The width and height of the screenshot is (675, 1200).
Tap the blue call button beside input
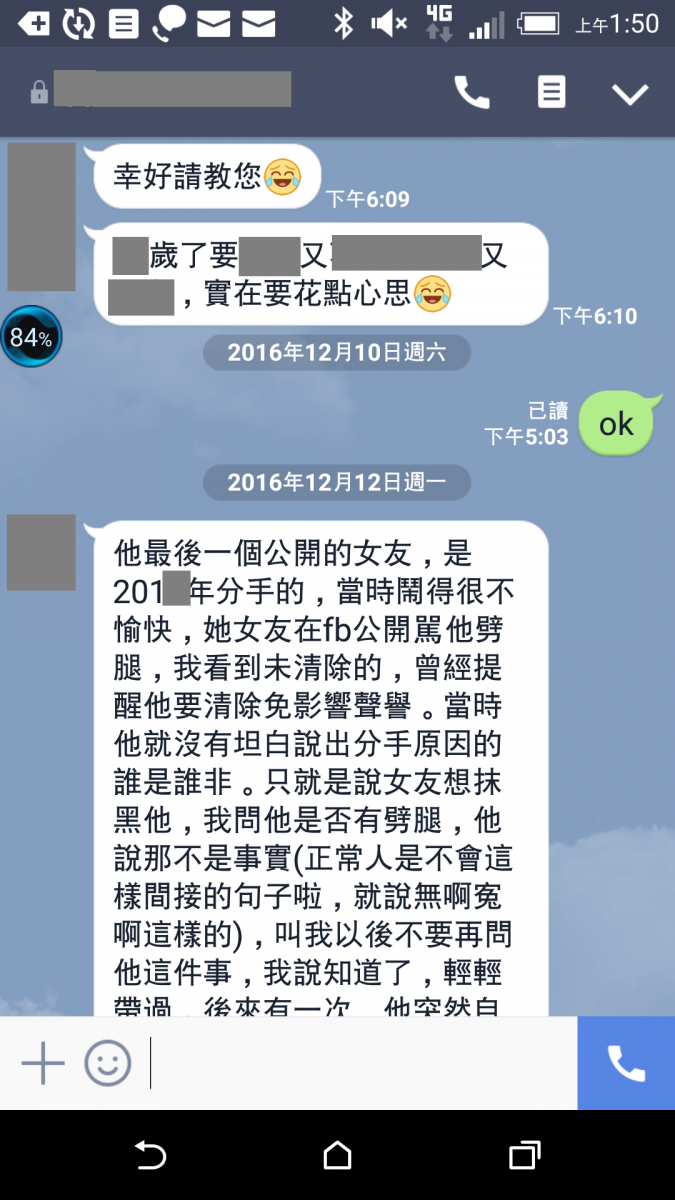coord(626,1063)
